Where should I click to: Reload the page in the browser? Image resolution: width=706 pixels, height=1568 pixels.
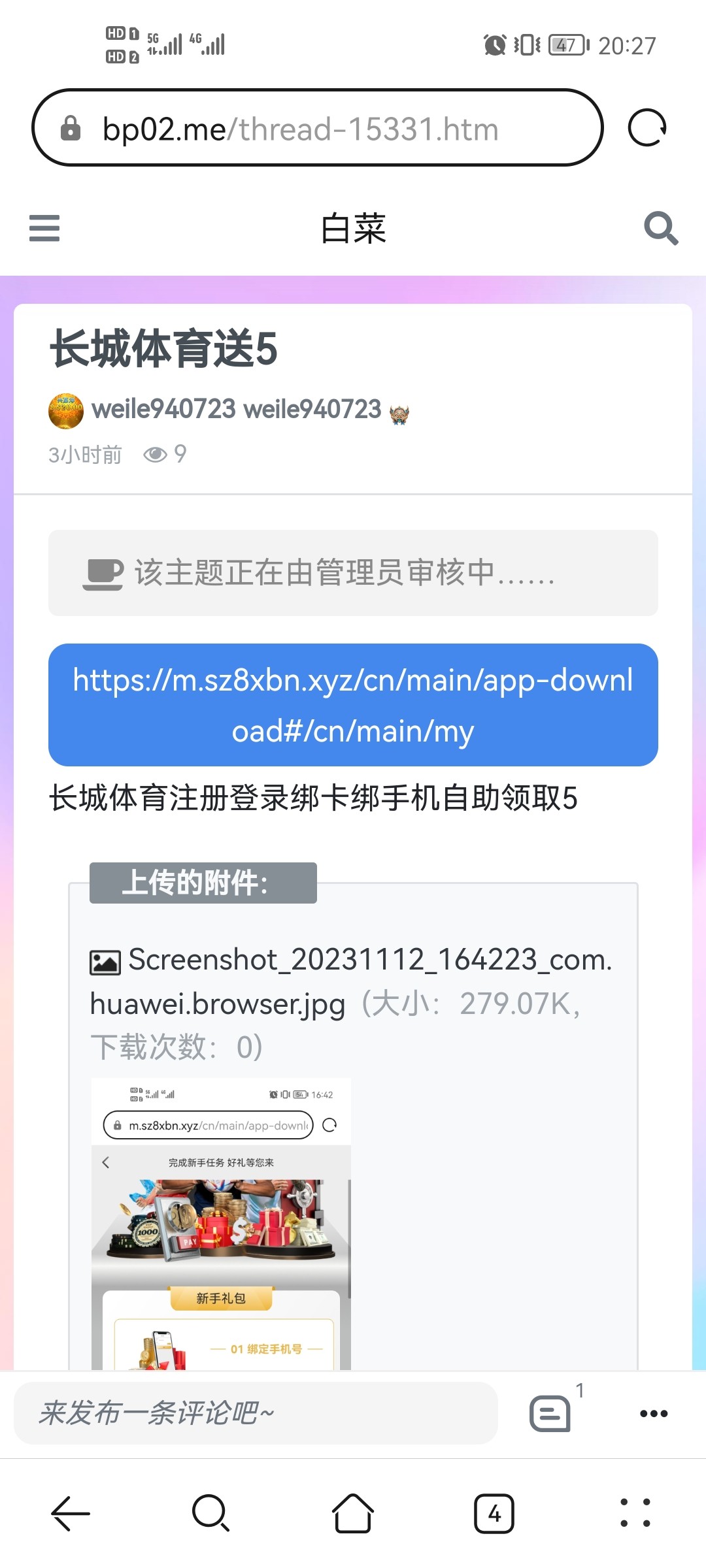(647, 128)
